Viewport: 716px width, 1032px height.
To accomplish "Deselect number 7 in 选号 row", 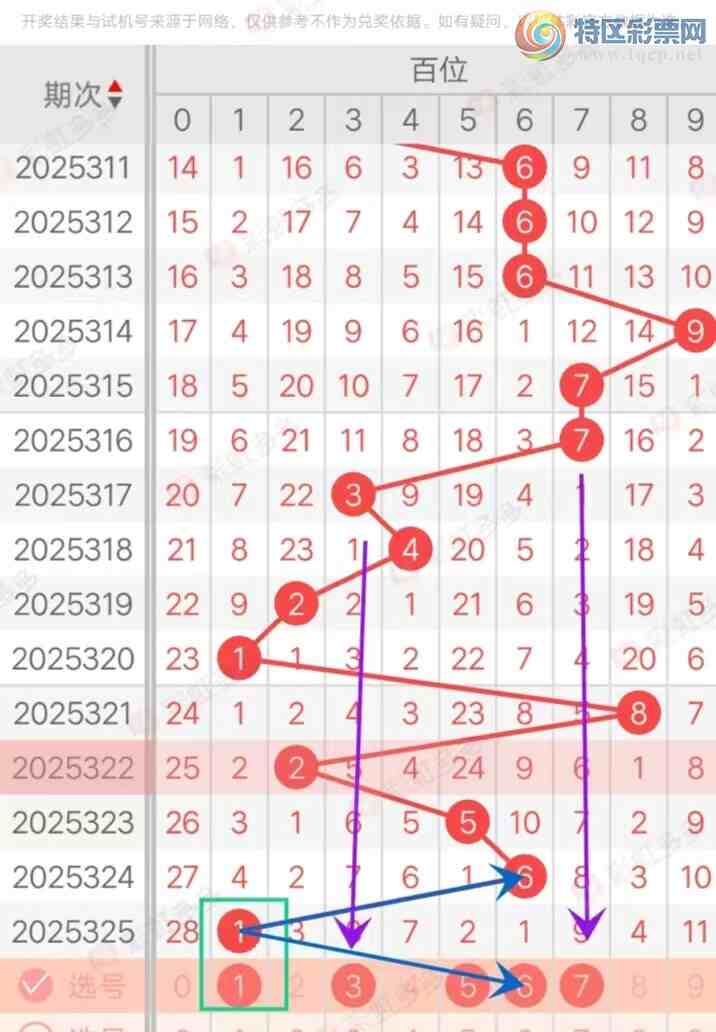I will point(581,987).
